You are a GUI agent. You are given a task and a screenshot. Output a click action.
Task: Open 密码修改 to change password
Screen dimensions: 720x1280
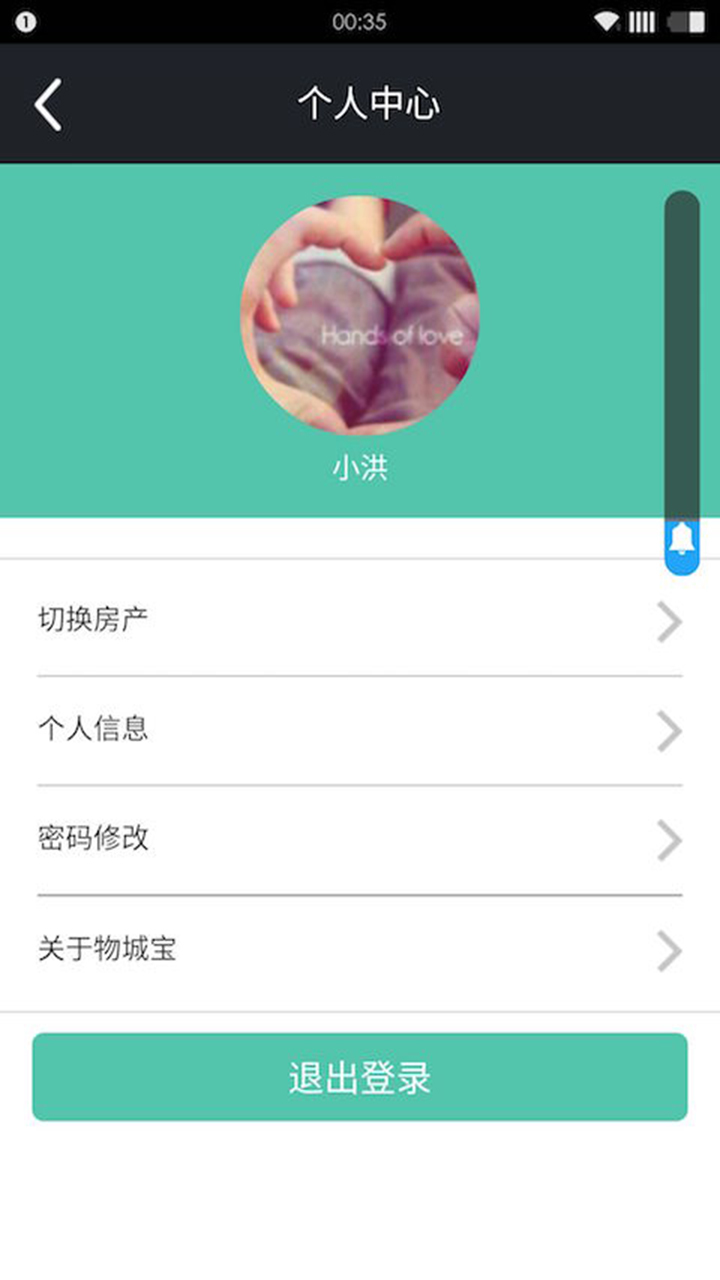[360, 839]
